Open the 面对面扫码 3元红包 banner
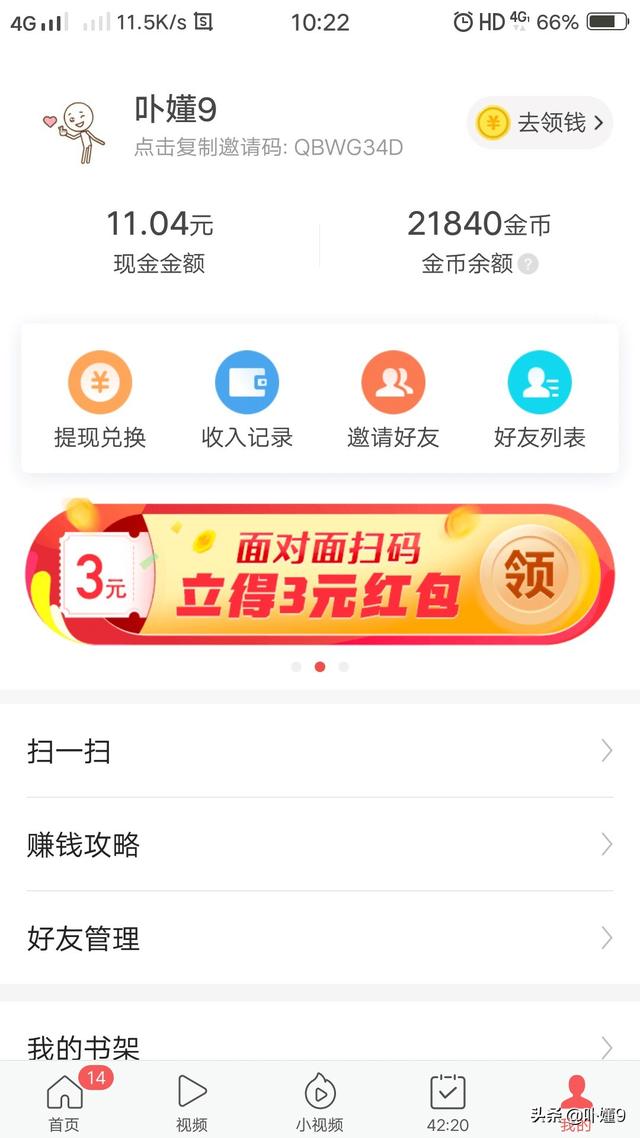This screenshot has width=640, height=1138. click(320, 574)
